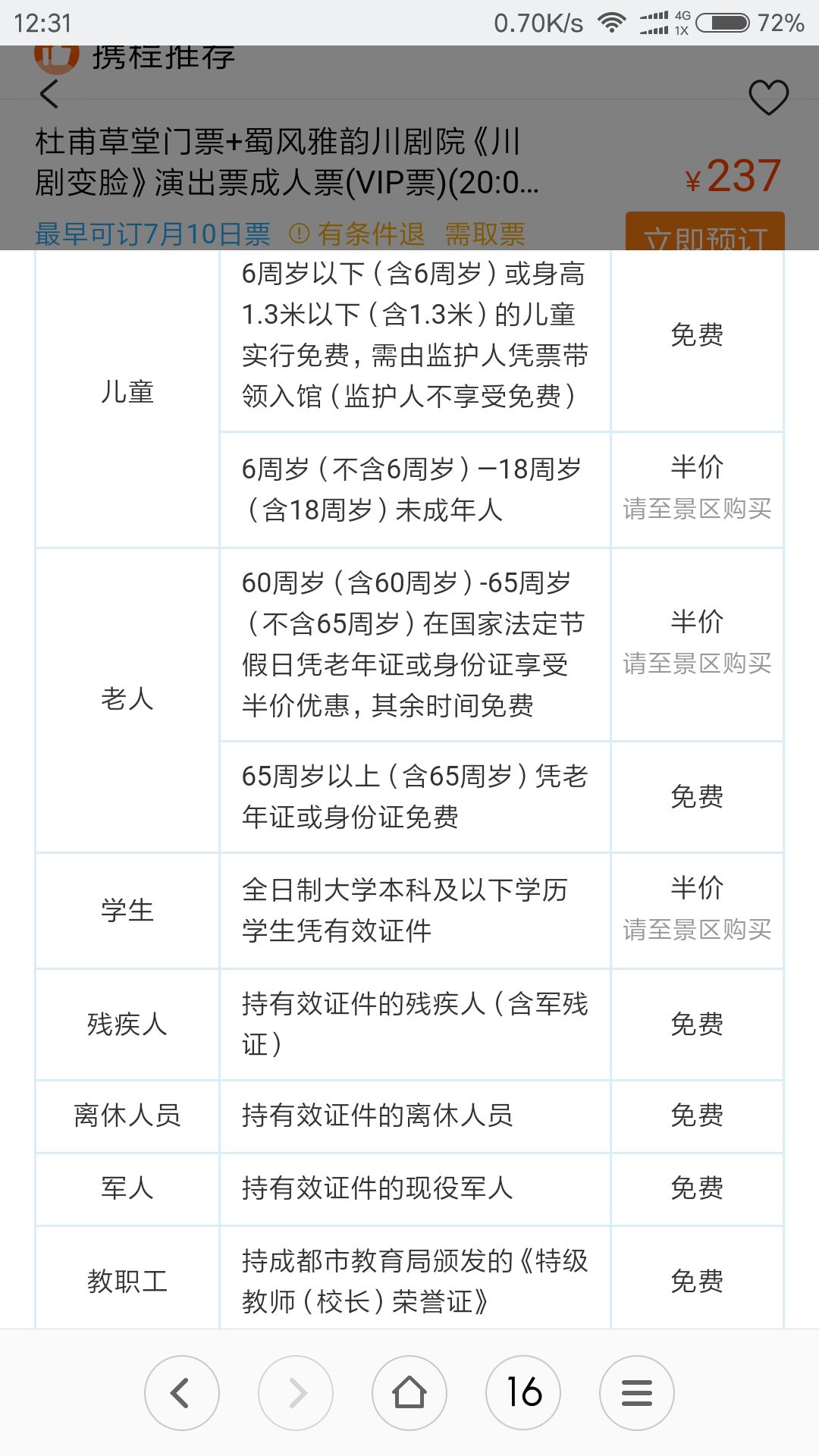Go back using the browser back button
Image resolution: width=819 pixels, height=1456 pixels.
tap(182, 1393)
